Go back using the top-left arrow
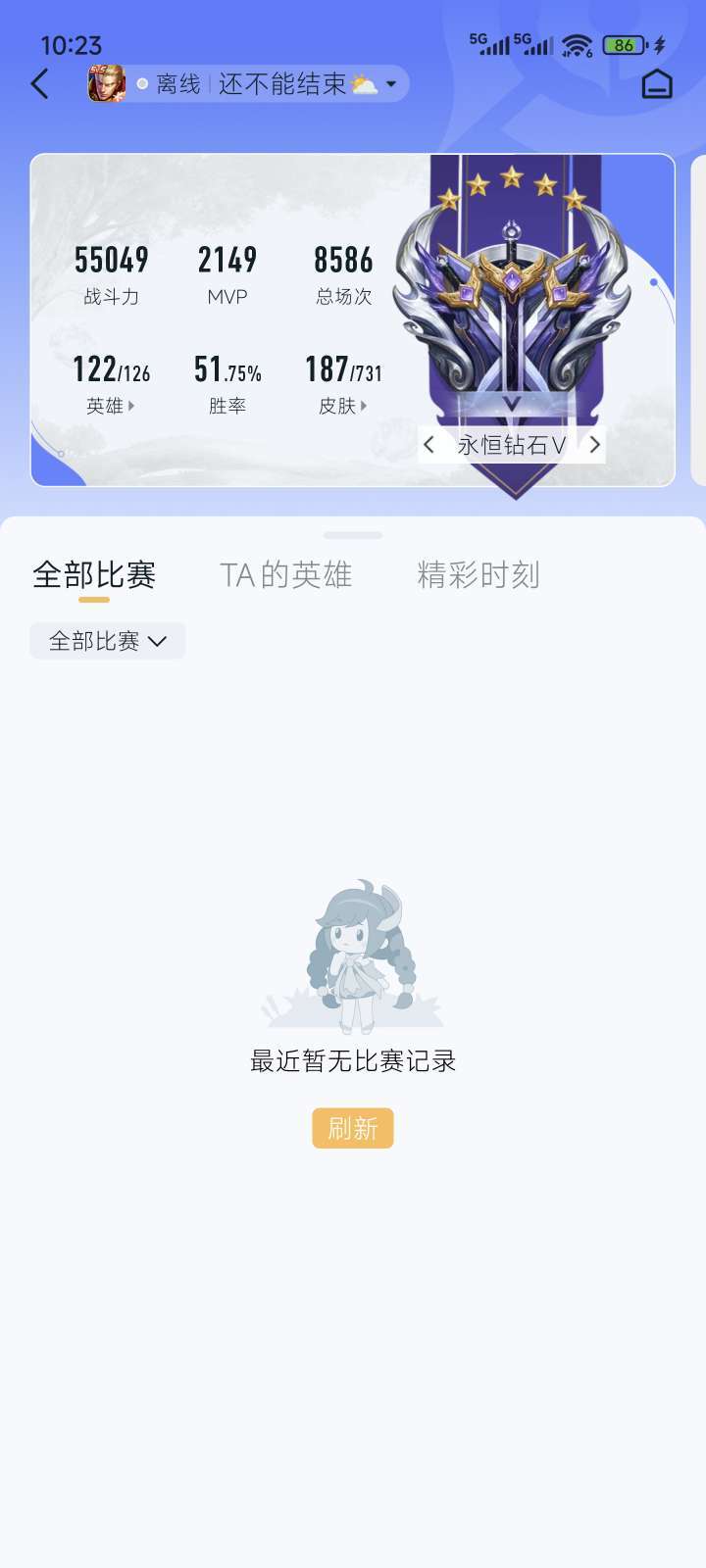Image resolution: width=706 pixels, height=1568 pixels. [x=40, y=84]
